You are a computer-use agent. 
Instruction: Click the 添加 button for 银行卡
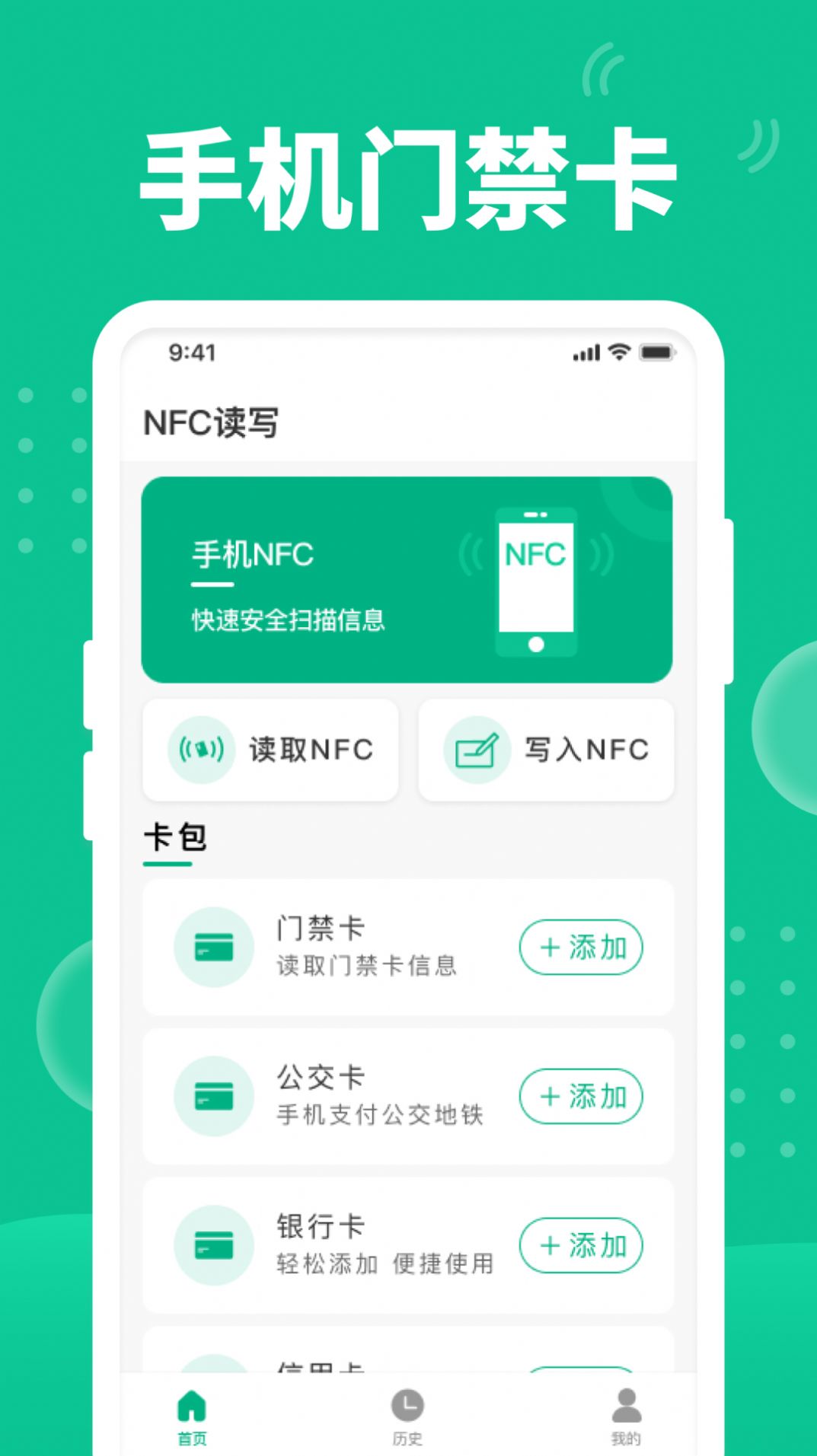[581, 1245]
